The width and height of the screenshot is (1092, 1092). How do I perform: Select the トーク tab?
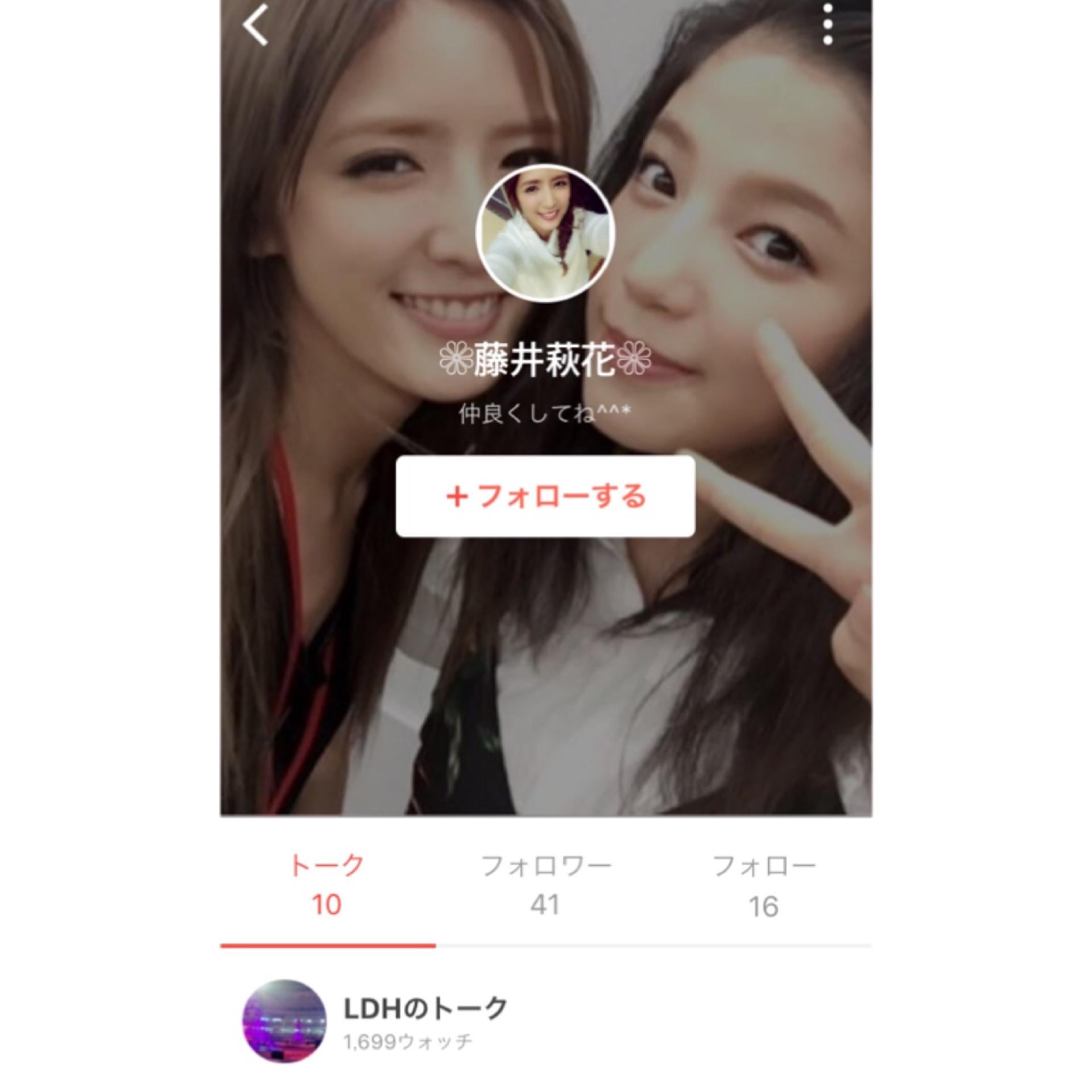coord(327,885)
